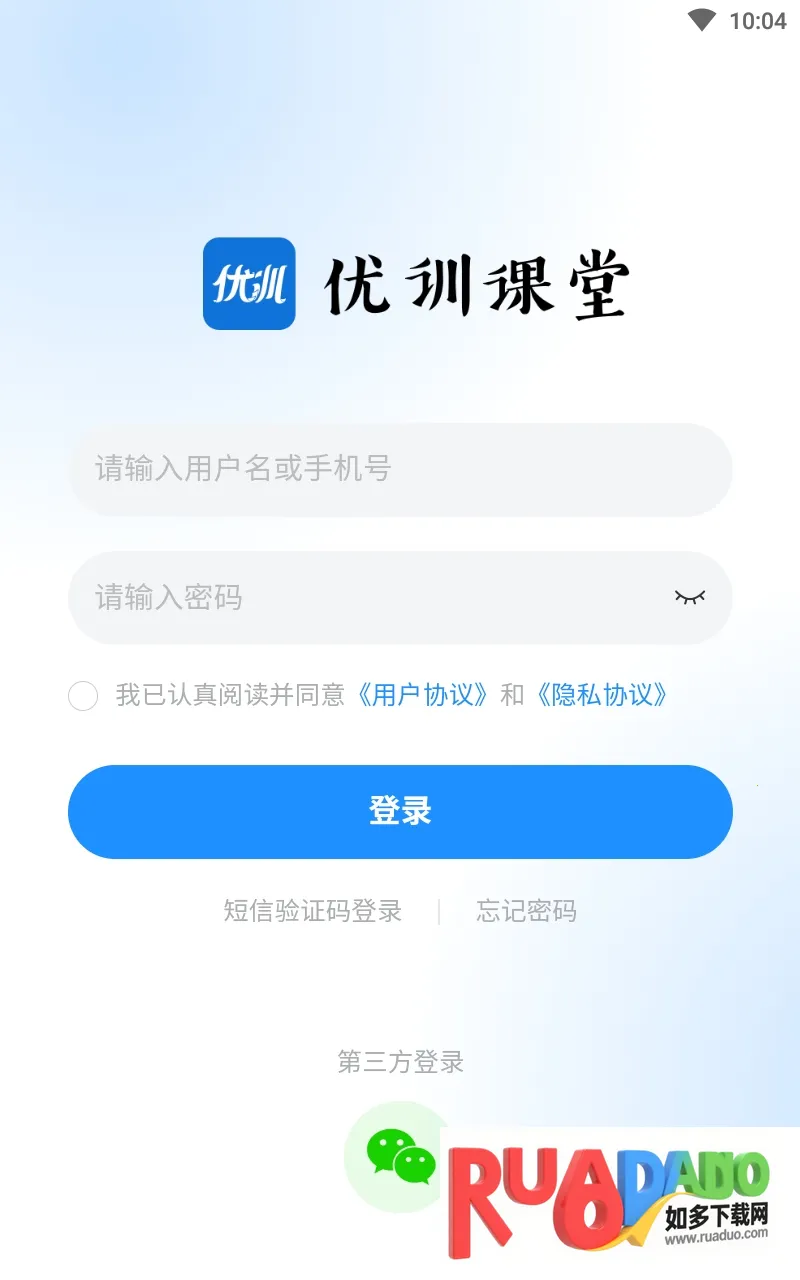The width and height of the screenshot is (800, 1280).
Task: Tap the blue 登录 button
Action: (x=400, y=811)
